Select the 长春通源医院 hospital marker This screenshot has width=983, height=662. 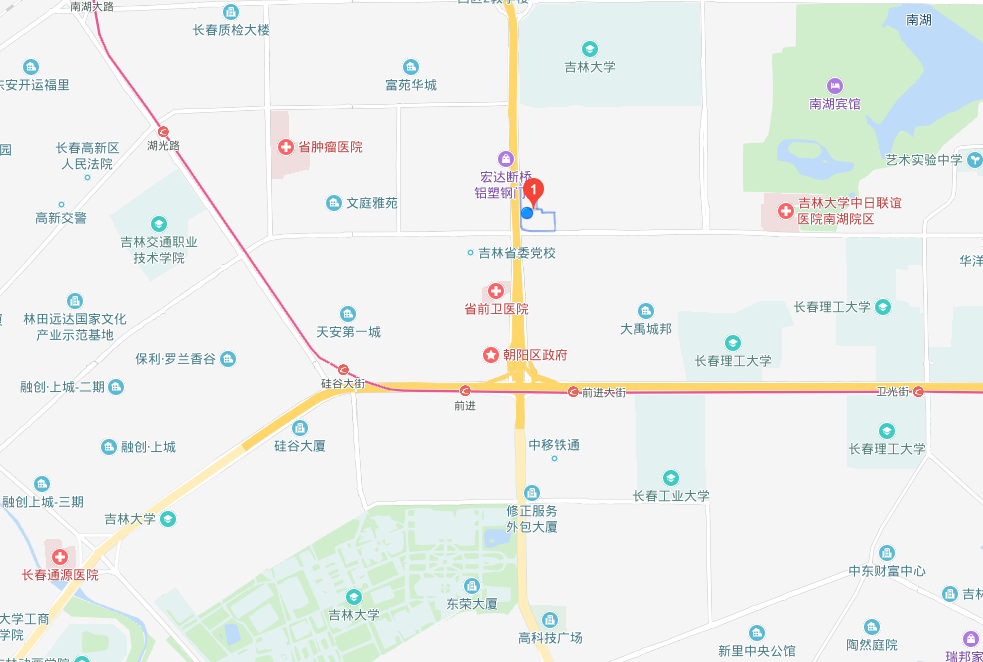60,556
